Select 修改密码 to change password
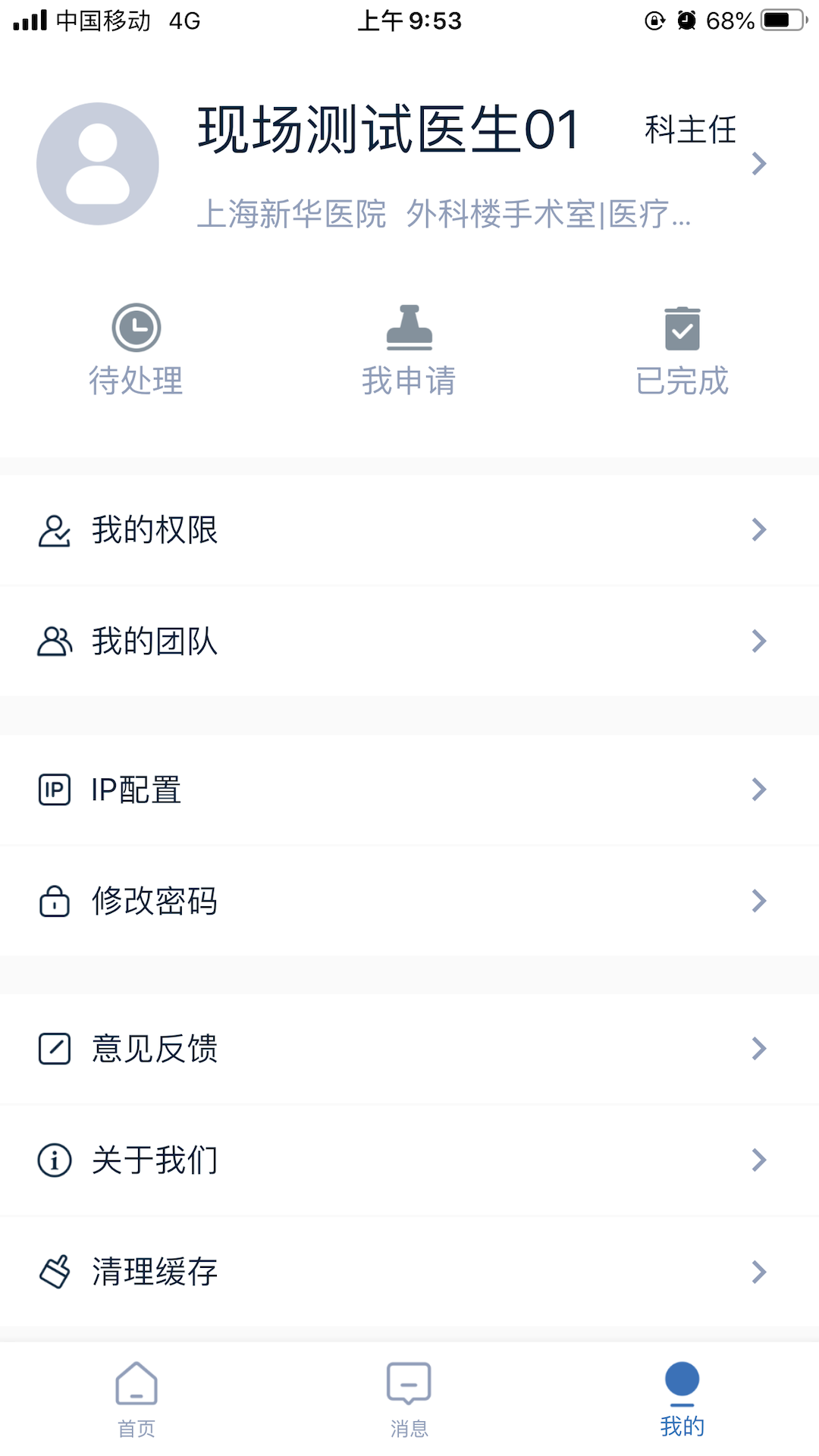Viewport: 819px width, 1456px height. [x=409, y=901]
